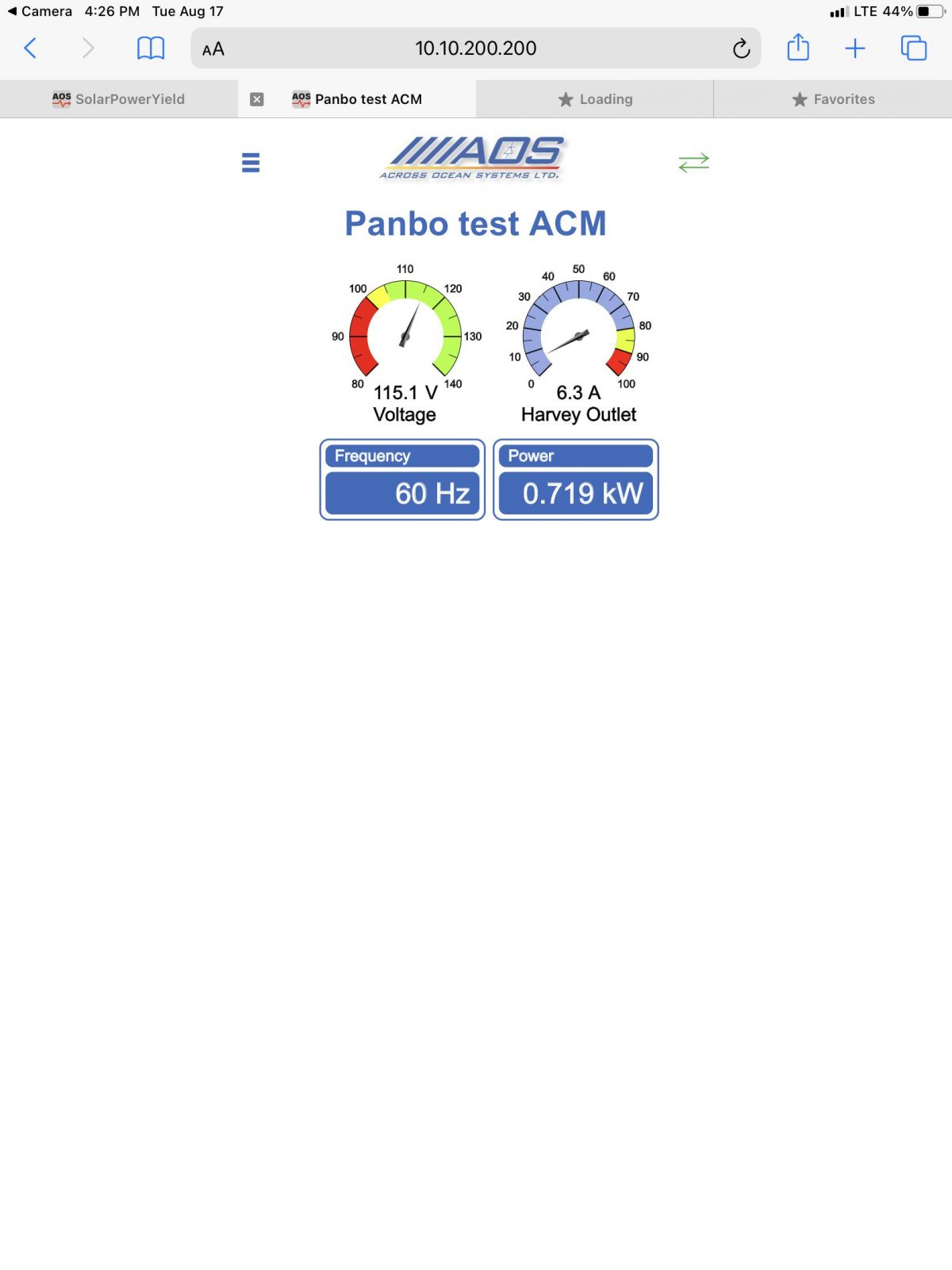
Task: Open the share sheet
Action: [x=798, y=48]
